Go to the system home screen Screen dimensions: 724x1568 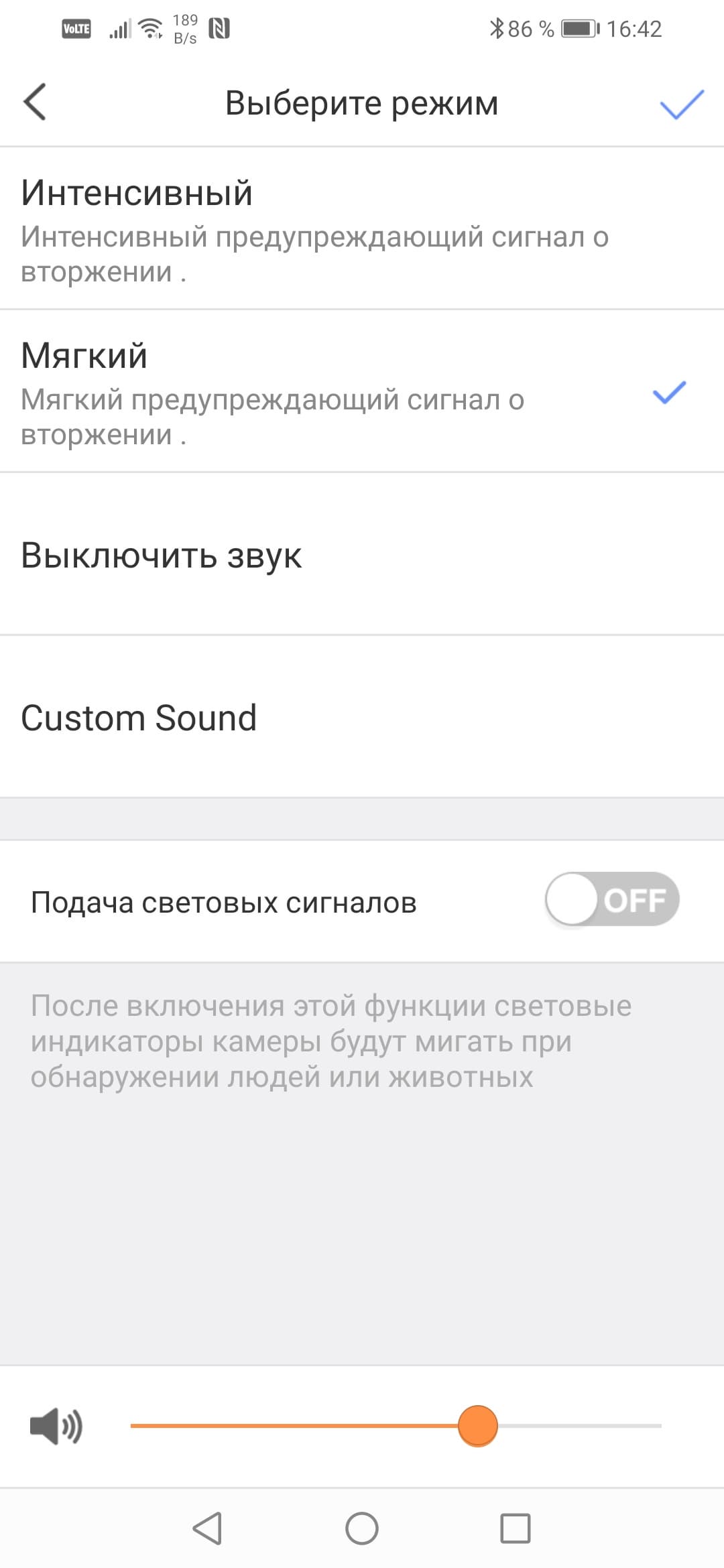point(362,1528)
